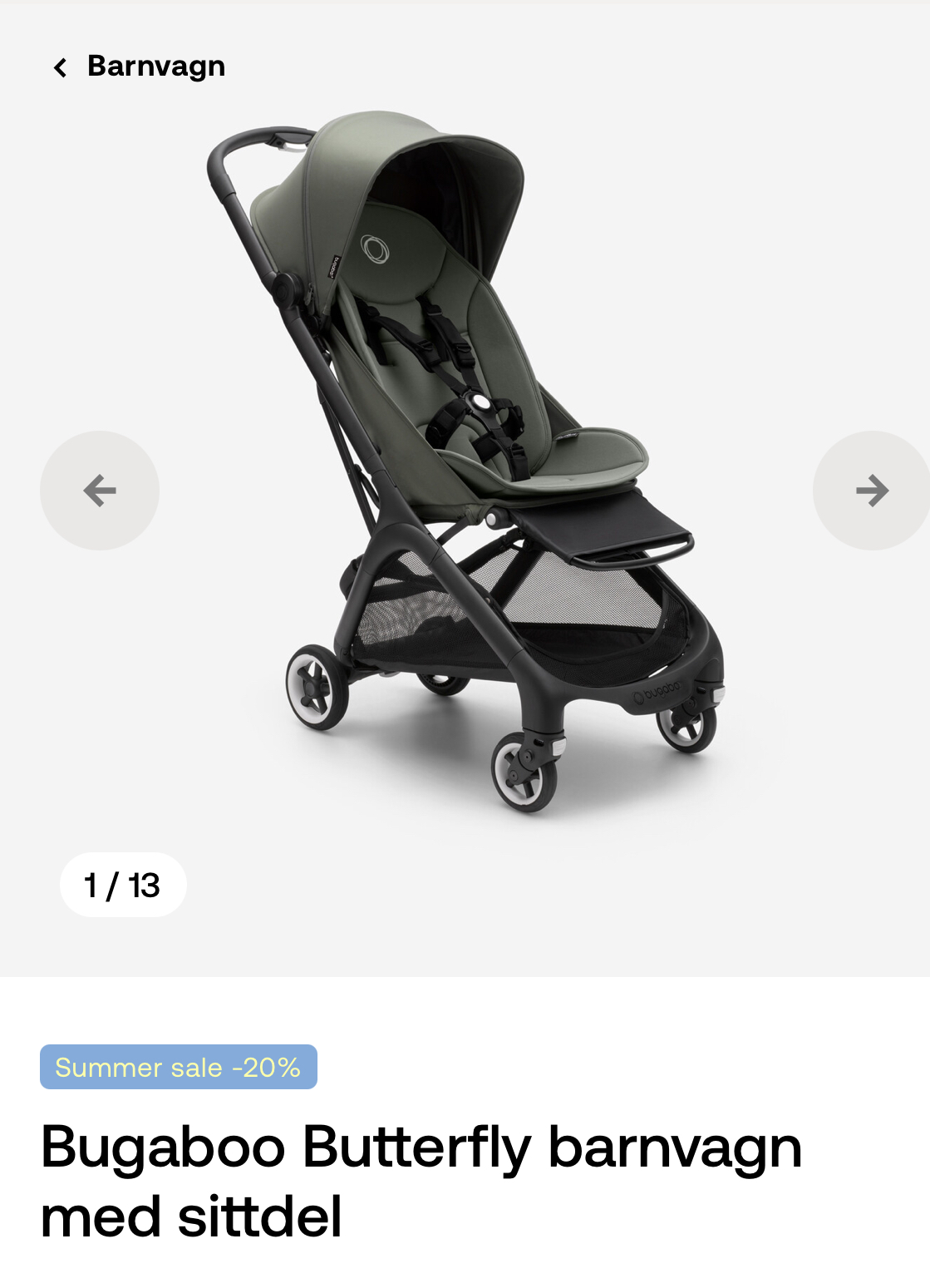Viewport: 930px width, 1288px height.
Task: Show the next product image
Action: [871, 490]
